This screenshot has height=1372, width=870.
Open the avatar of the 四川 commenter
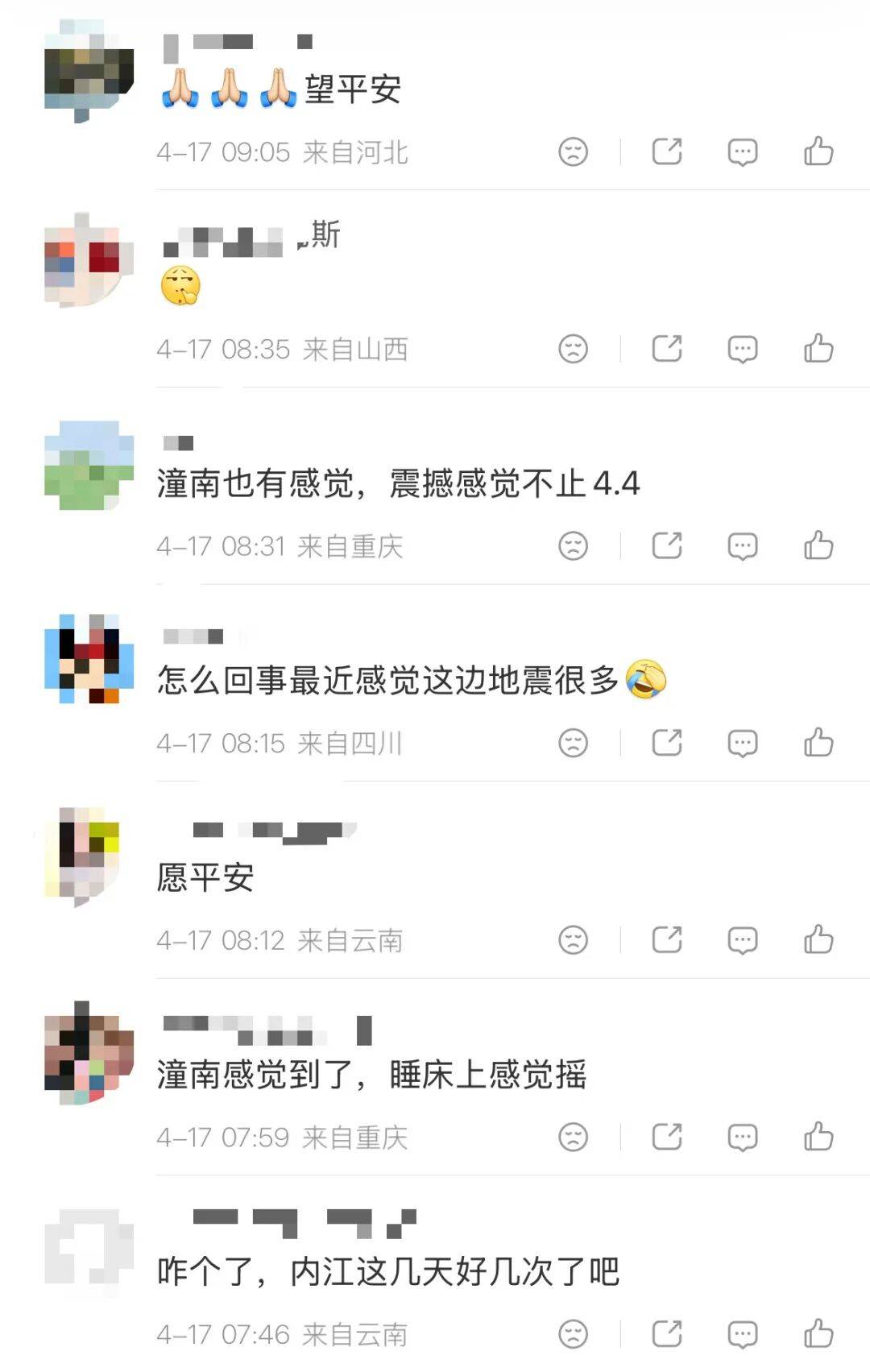pos(88,659)
